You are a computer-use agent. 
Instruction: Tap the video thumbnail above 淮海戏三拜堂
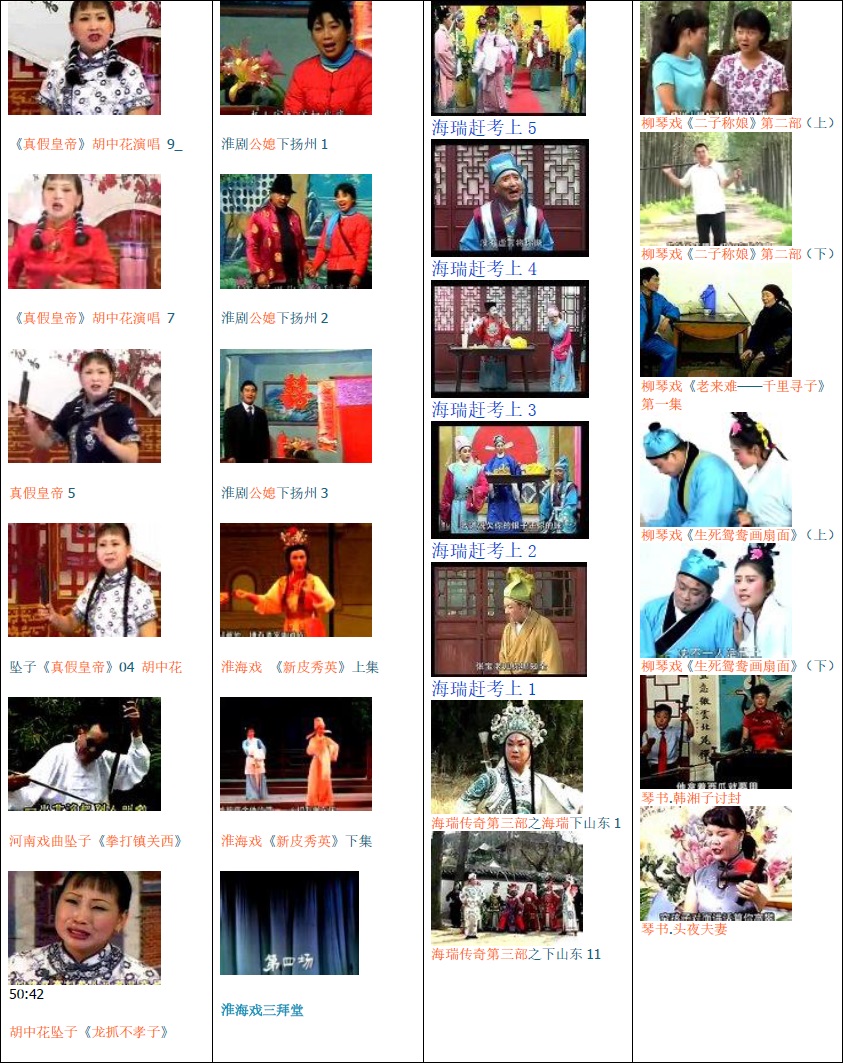point(289,923)
